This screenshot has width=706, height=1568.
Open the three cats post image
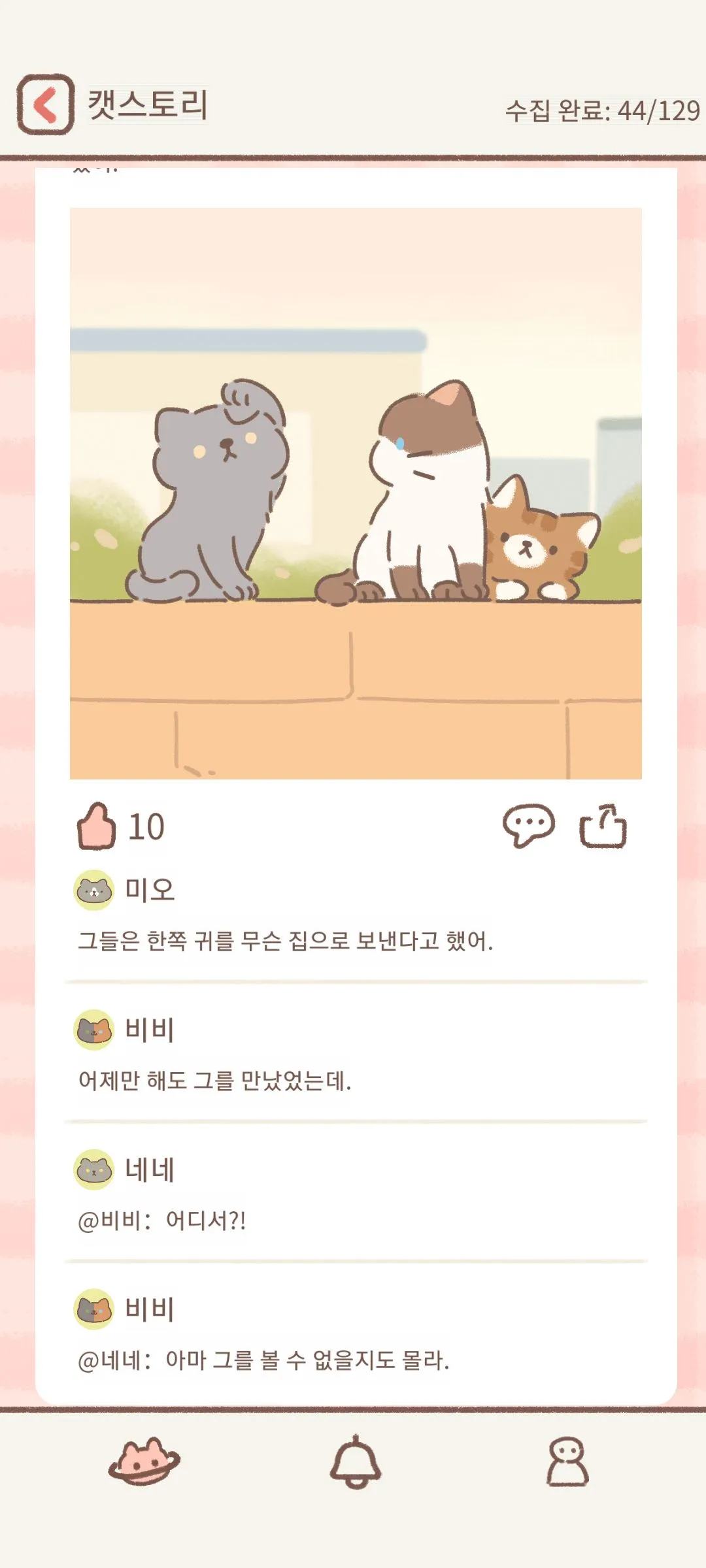[356, 493]
